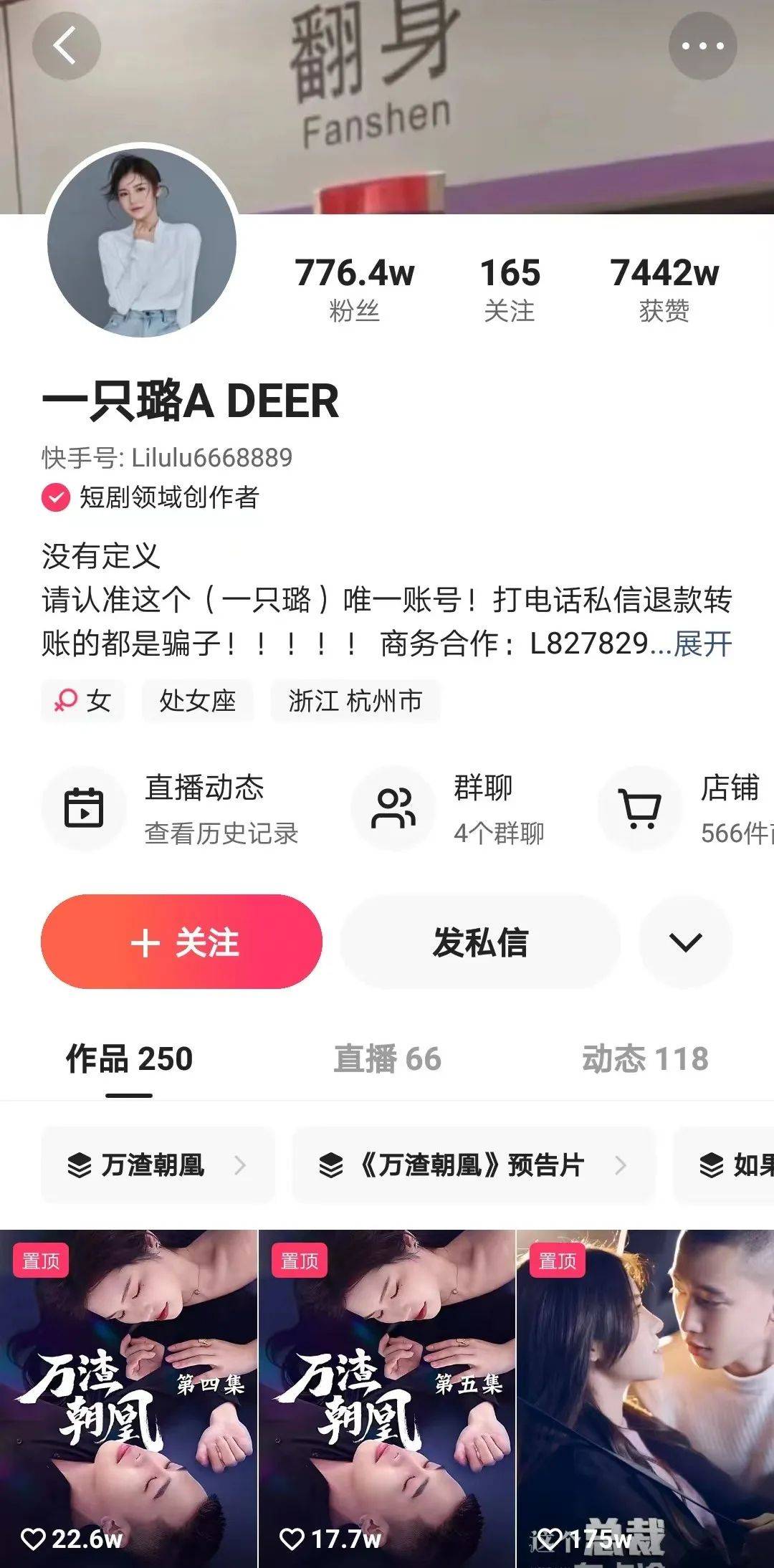The width and height of the screenshot is (774, 1568).
Task: Expand more options with the down chevron
Action: pos(685,942)
